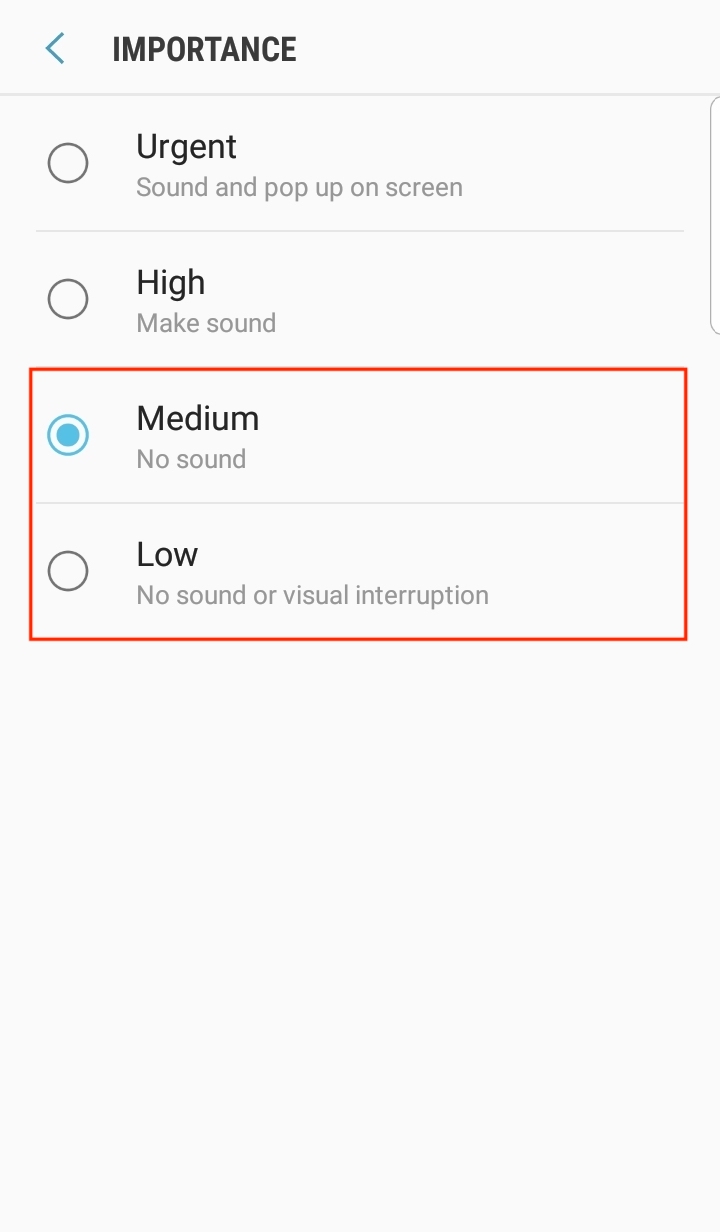Set importance to Low

coord(68,571)
